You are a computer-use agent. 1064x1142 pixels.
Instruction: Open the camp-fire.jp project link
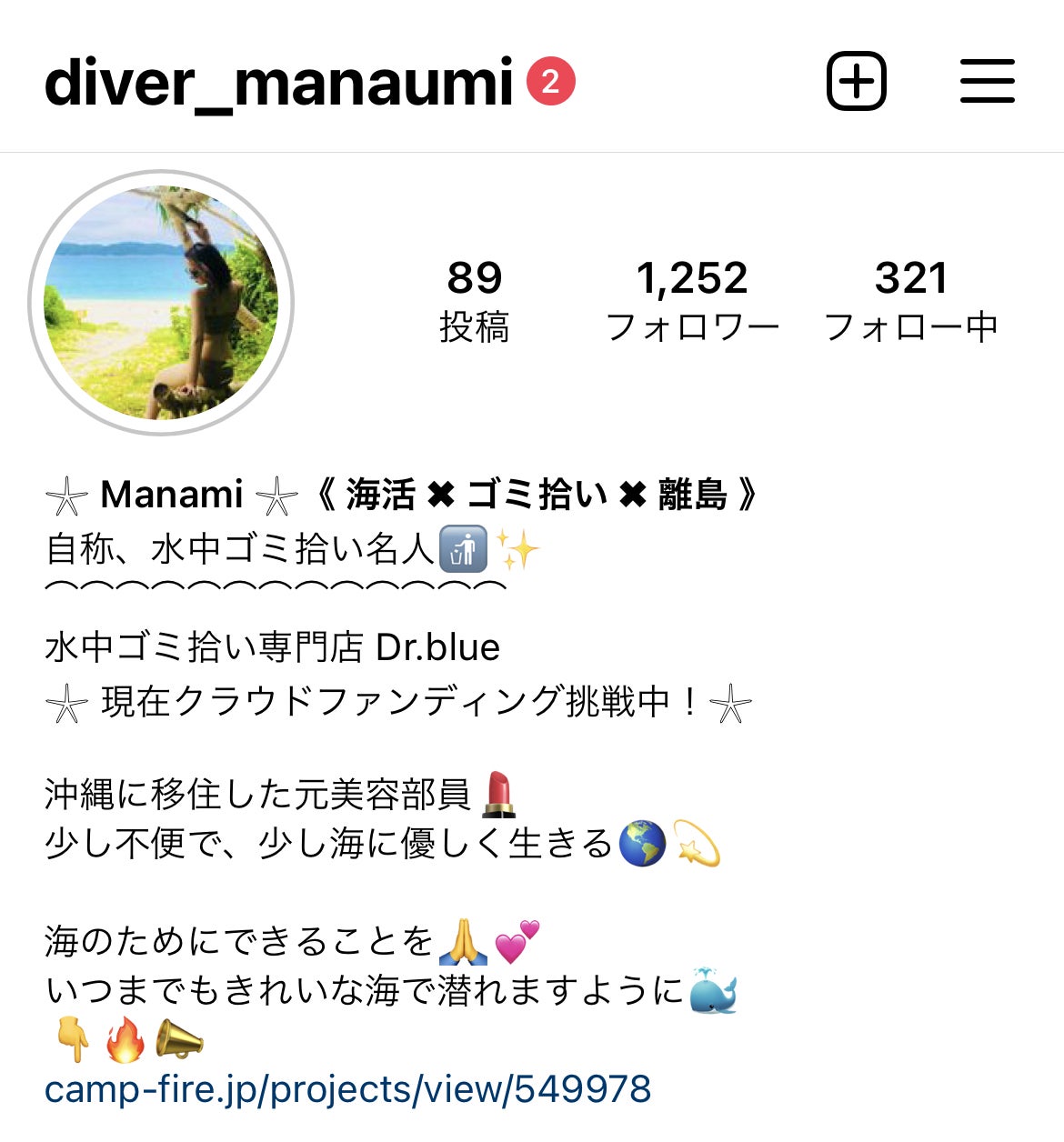point(347,1089)
